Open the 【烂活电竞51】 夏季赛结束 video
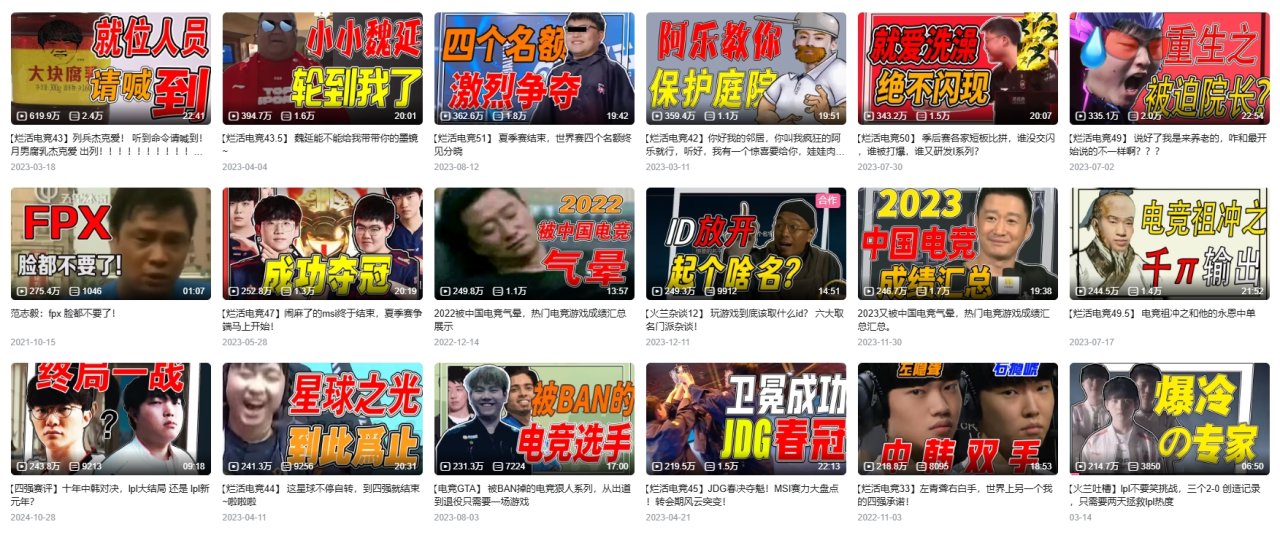The width and height of the screenshot is (1280, 538). pos(534,68)
